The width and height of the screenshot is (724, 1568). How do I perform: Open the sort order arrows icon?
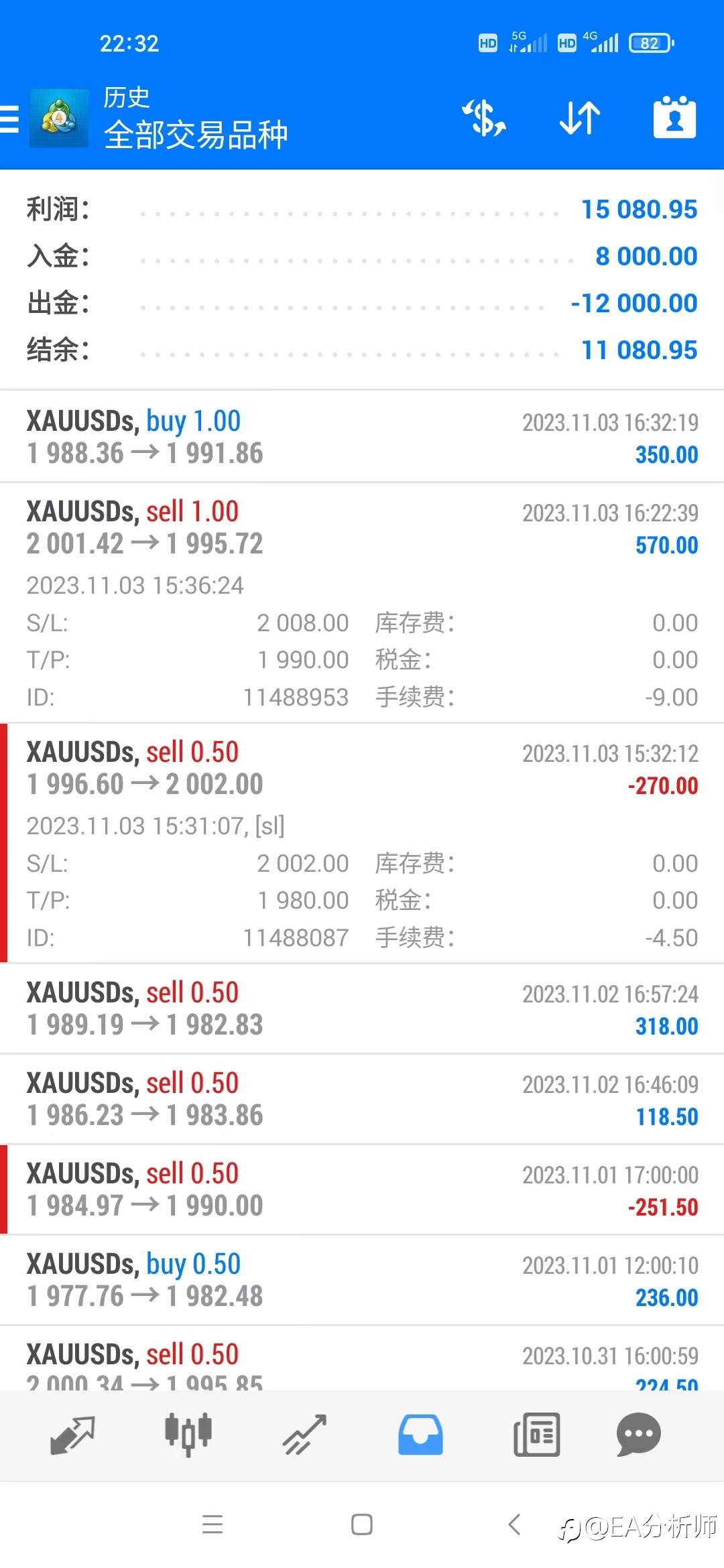(x=580, y=118)
